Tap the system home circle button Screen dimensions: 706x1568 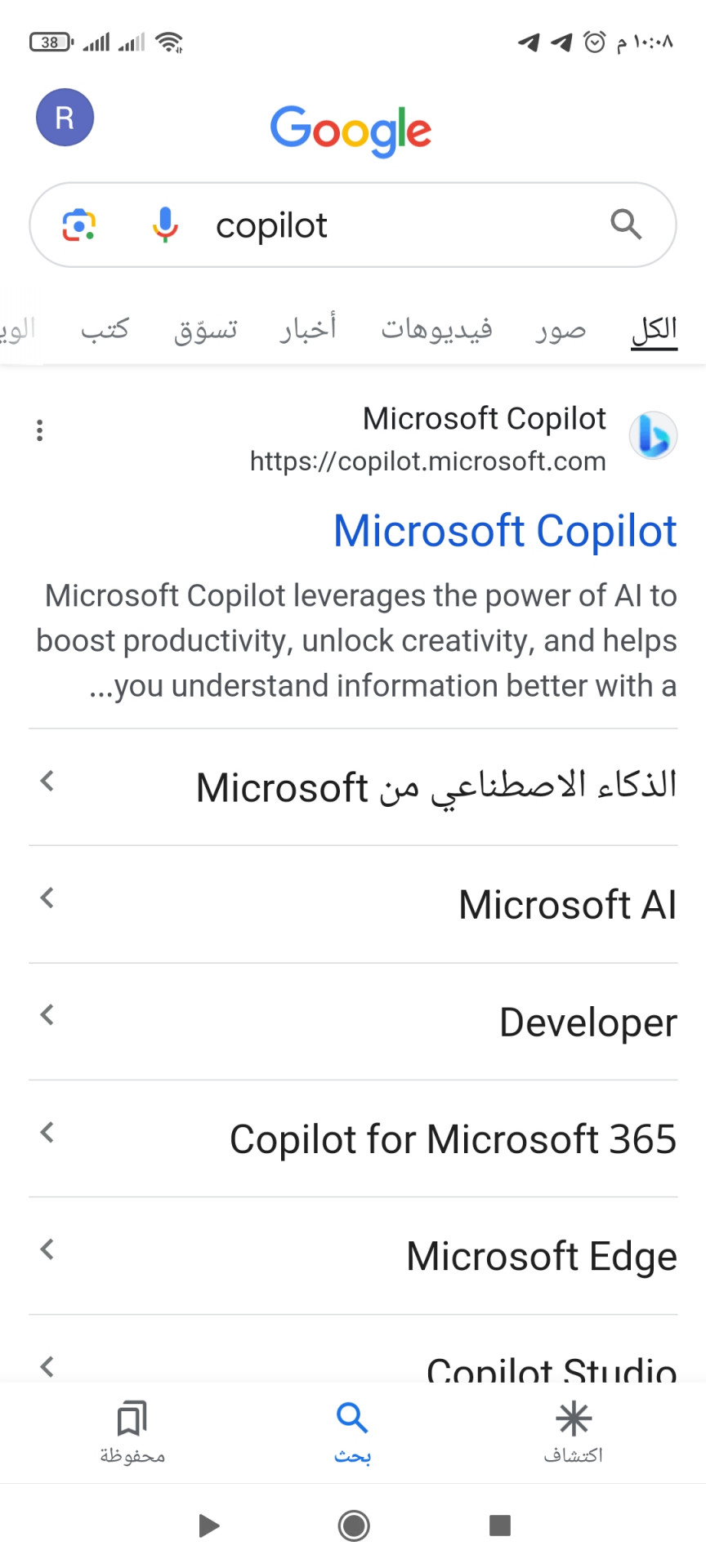click(x=354, y=1525)
